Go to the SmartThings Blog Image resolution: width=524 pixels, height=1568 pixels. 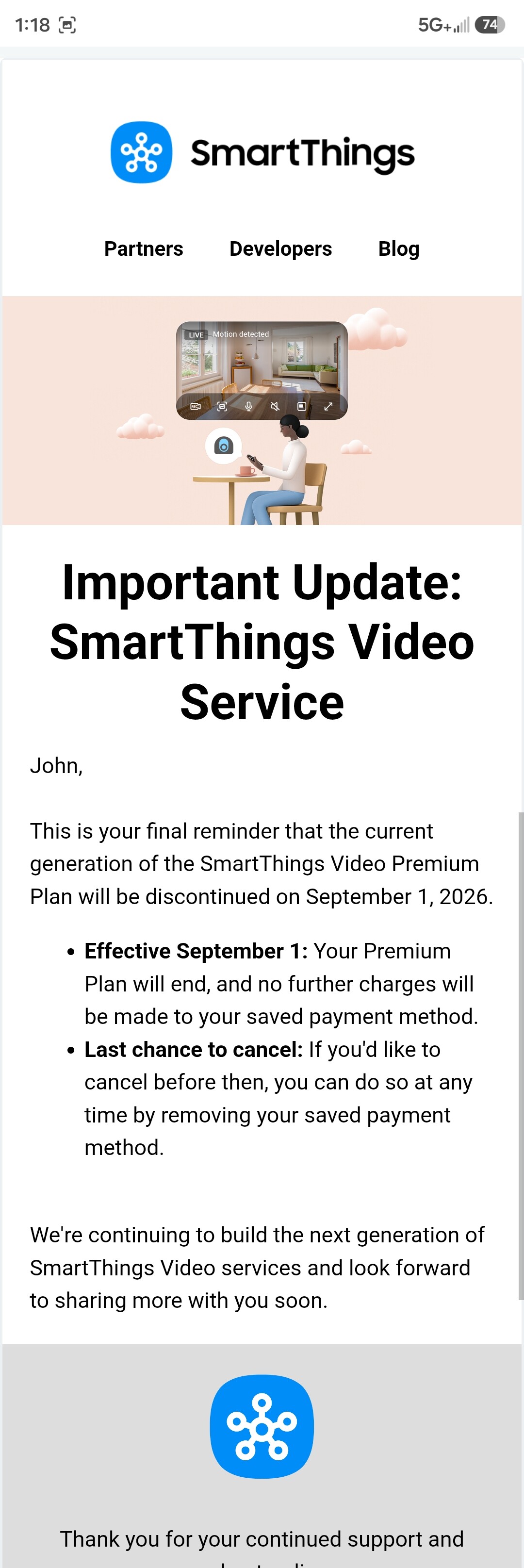399,248
